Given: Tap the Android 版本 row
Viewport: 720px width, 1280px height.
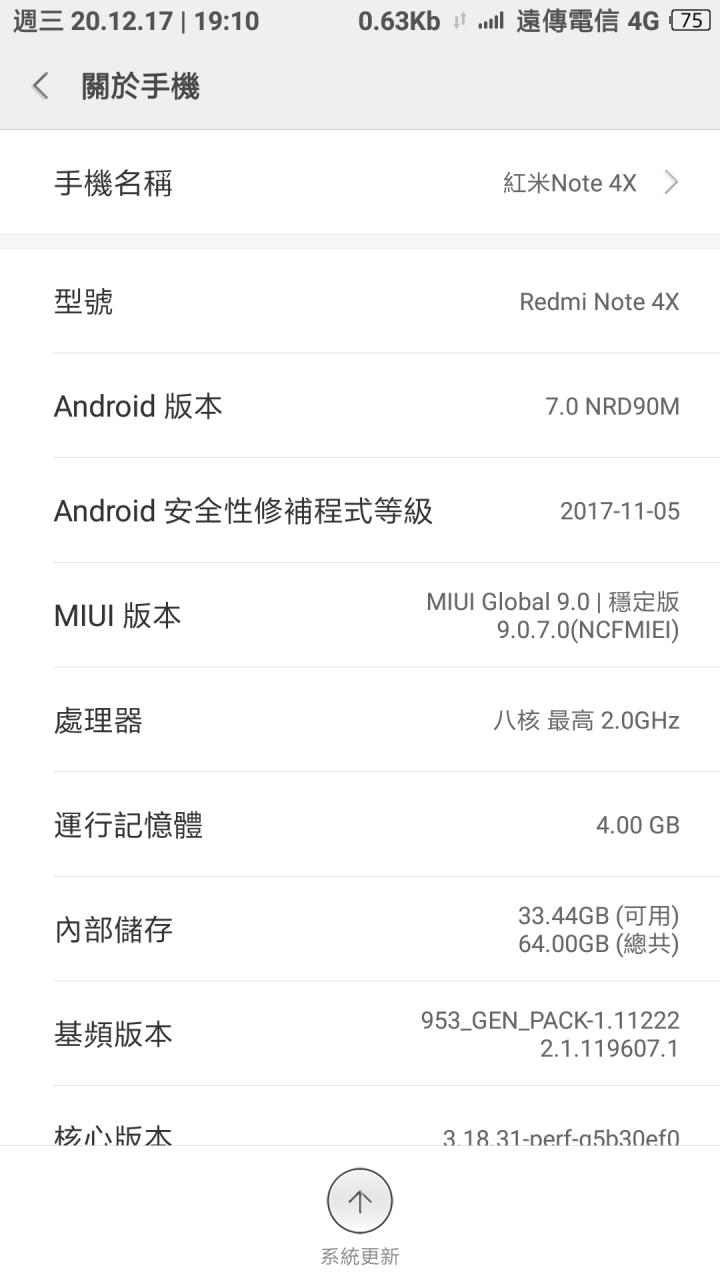Looking at the screenshot, I should [360, 406].
